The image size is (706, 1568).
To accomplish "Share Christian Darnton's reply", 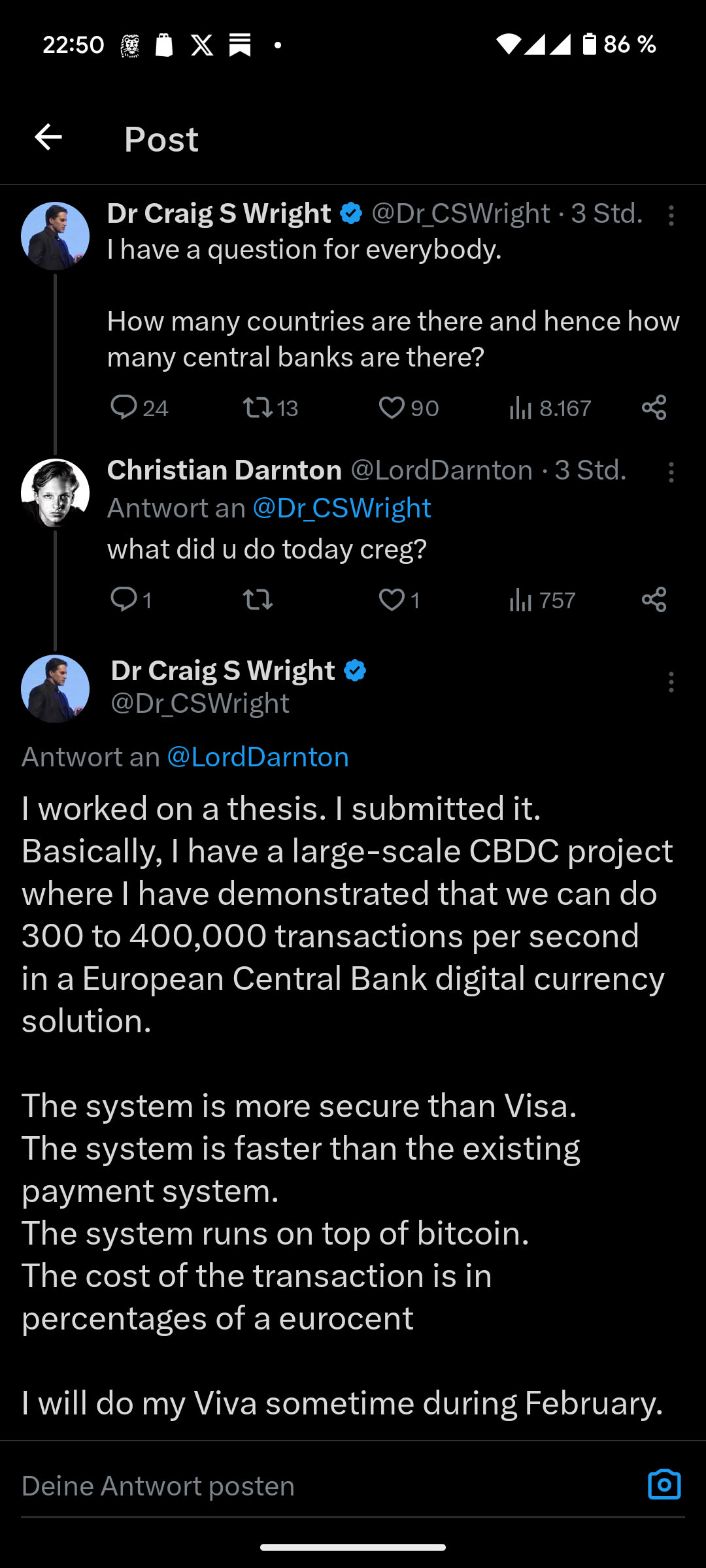I will coord(654,599).
